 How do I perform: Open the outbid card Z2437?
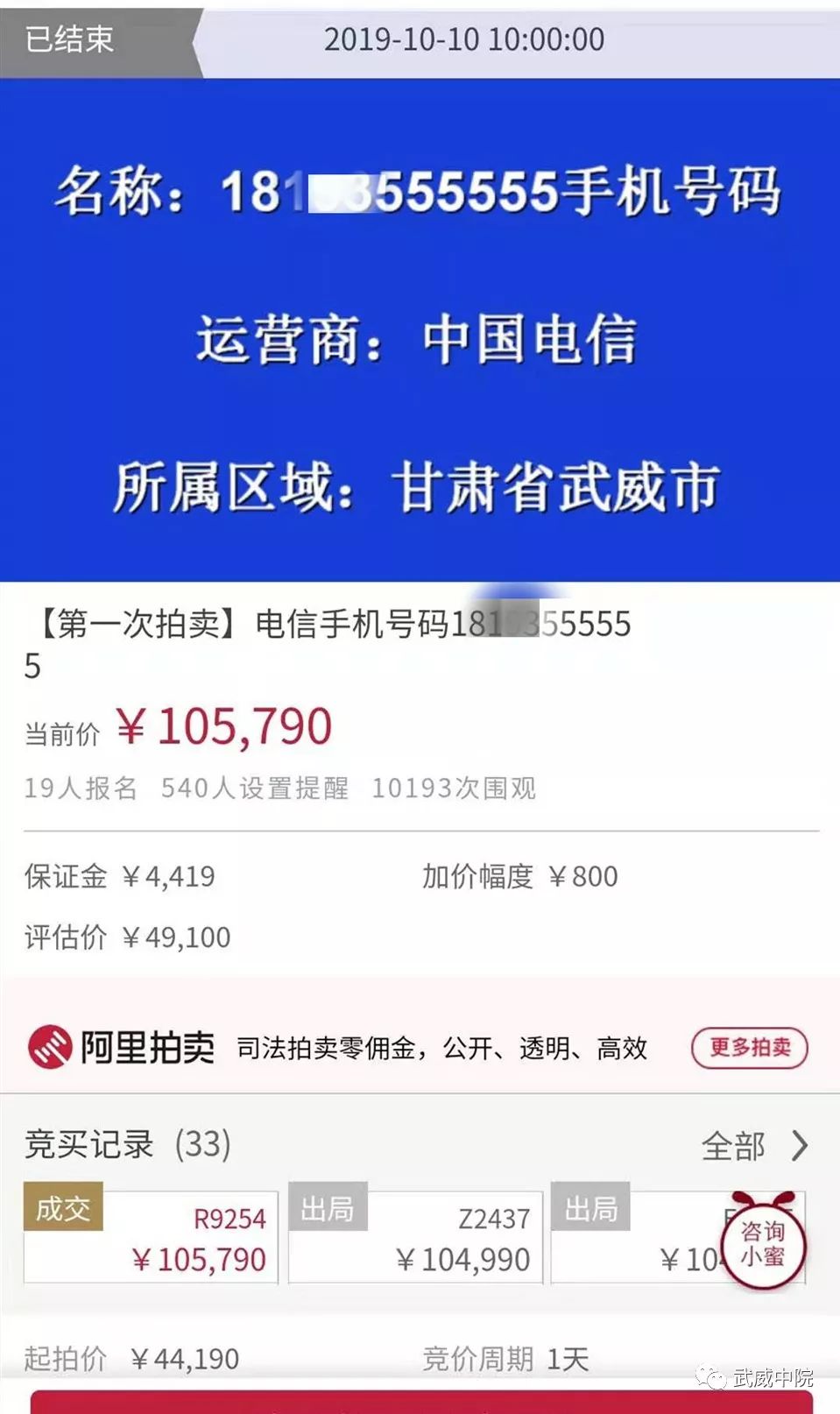[x=415, y=1237]
